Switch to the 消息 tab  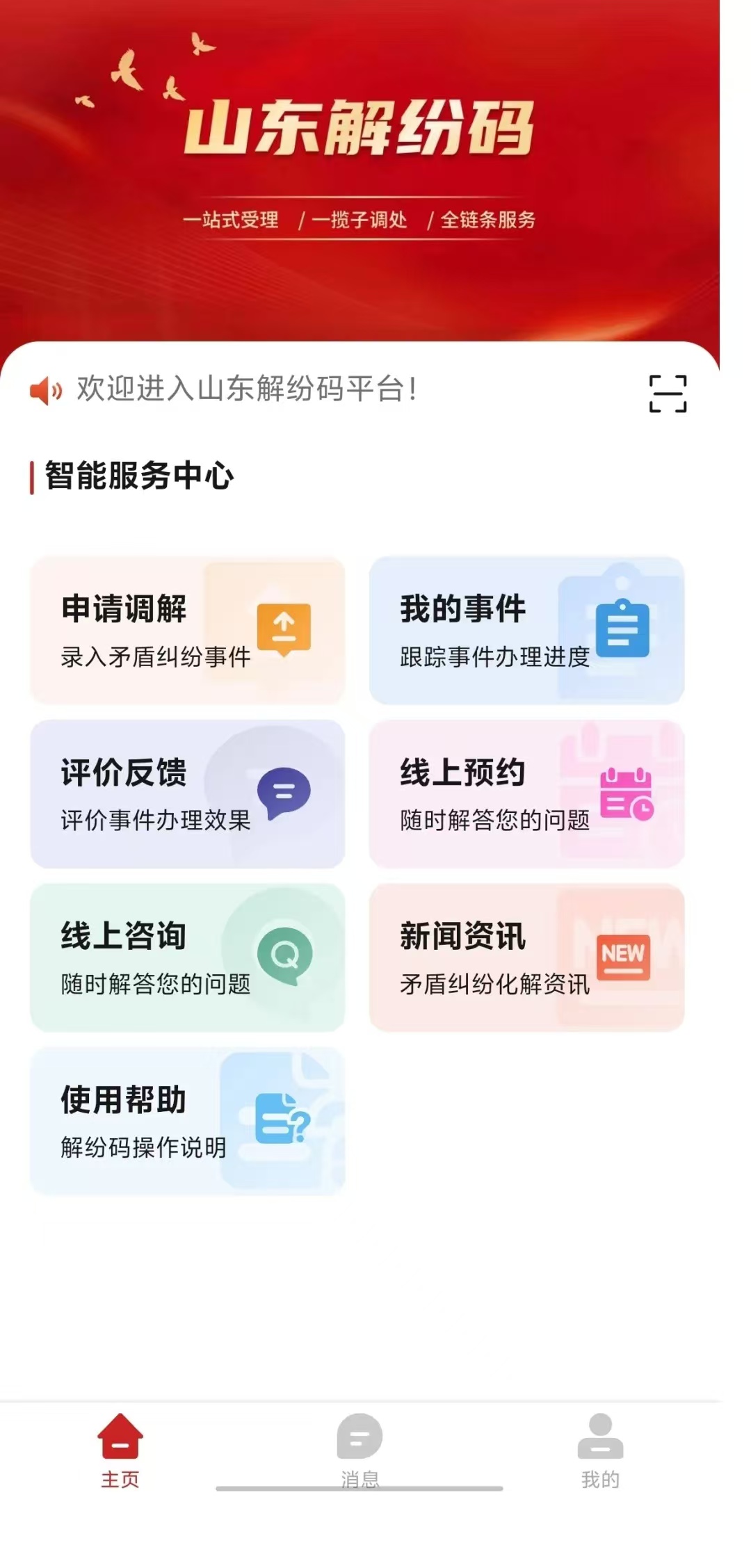(360, 1450)
